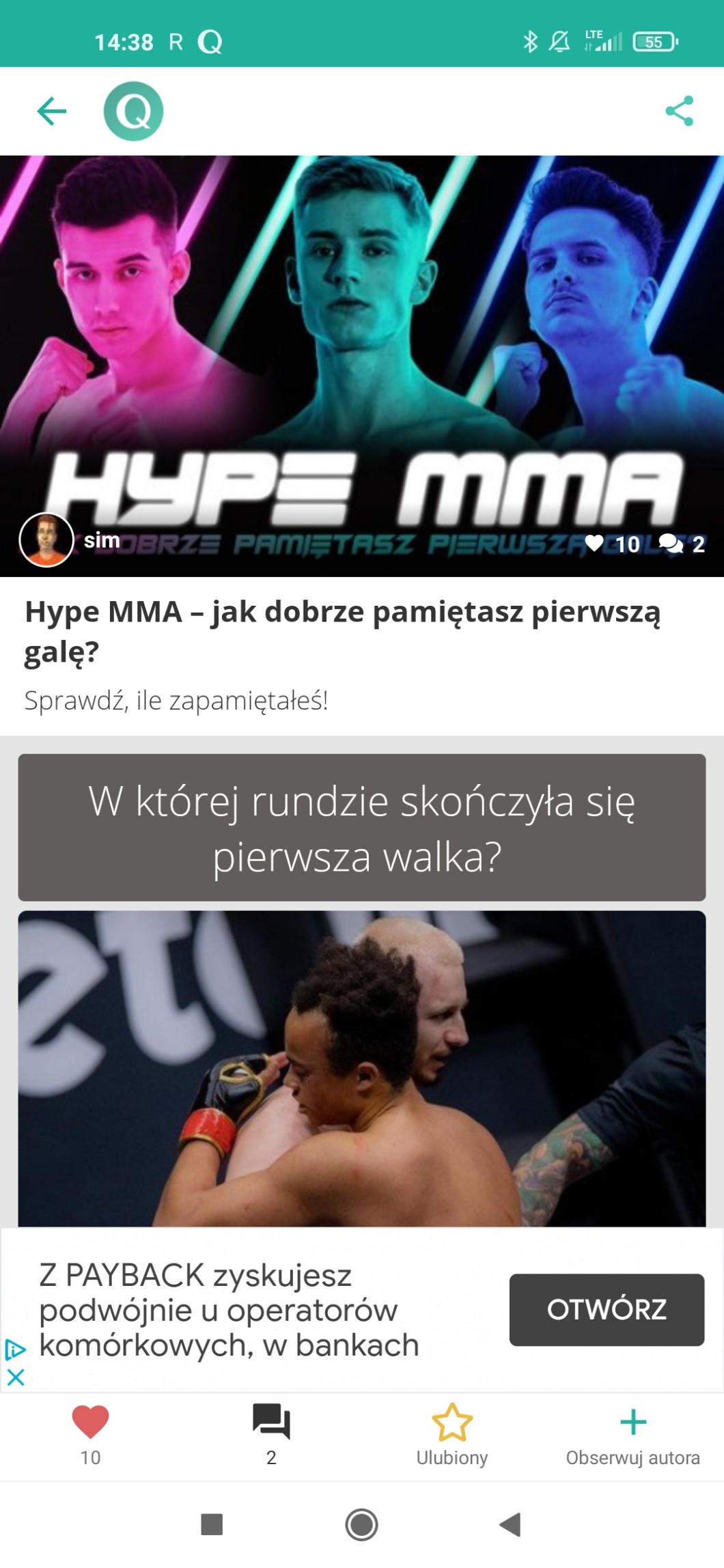Screen dimensions: 724x1568
Task: Share this Hype MMA quiz
Action: point(679,111)
